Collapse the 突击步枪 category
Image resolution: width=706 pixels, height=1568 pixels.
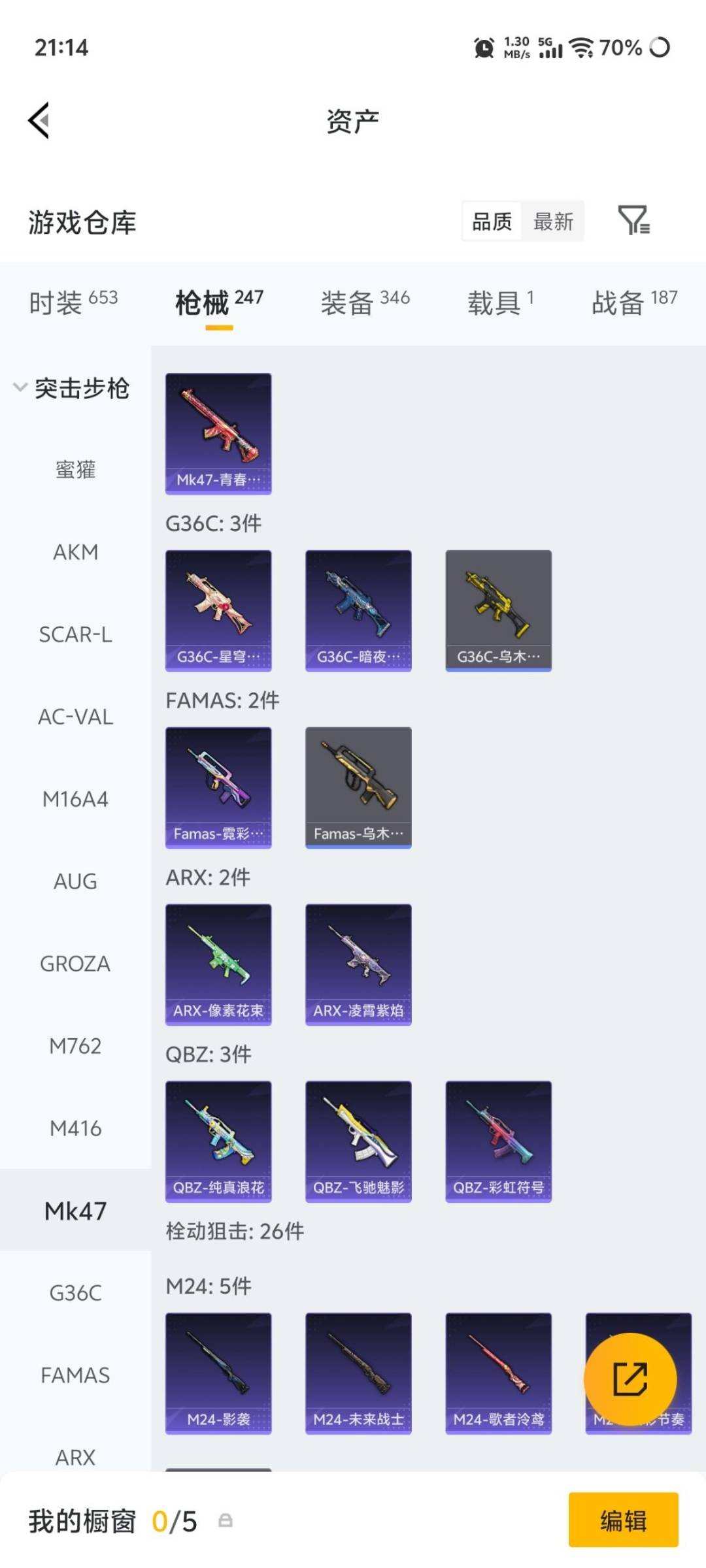point(72,388)
